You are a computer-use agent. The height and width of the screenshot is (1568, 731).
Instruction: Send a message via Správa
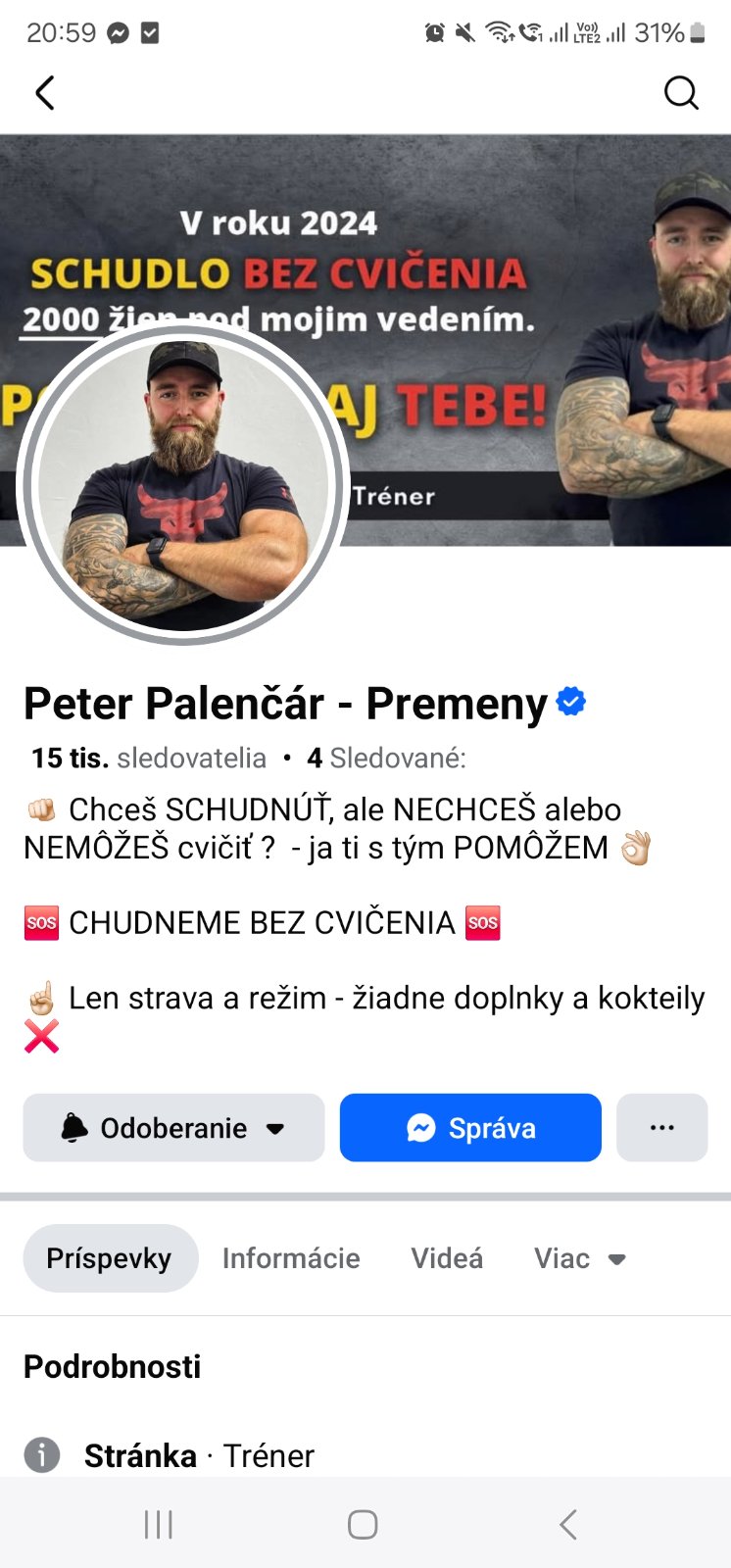(470, 1128)
